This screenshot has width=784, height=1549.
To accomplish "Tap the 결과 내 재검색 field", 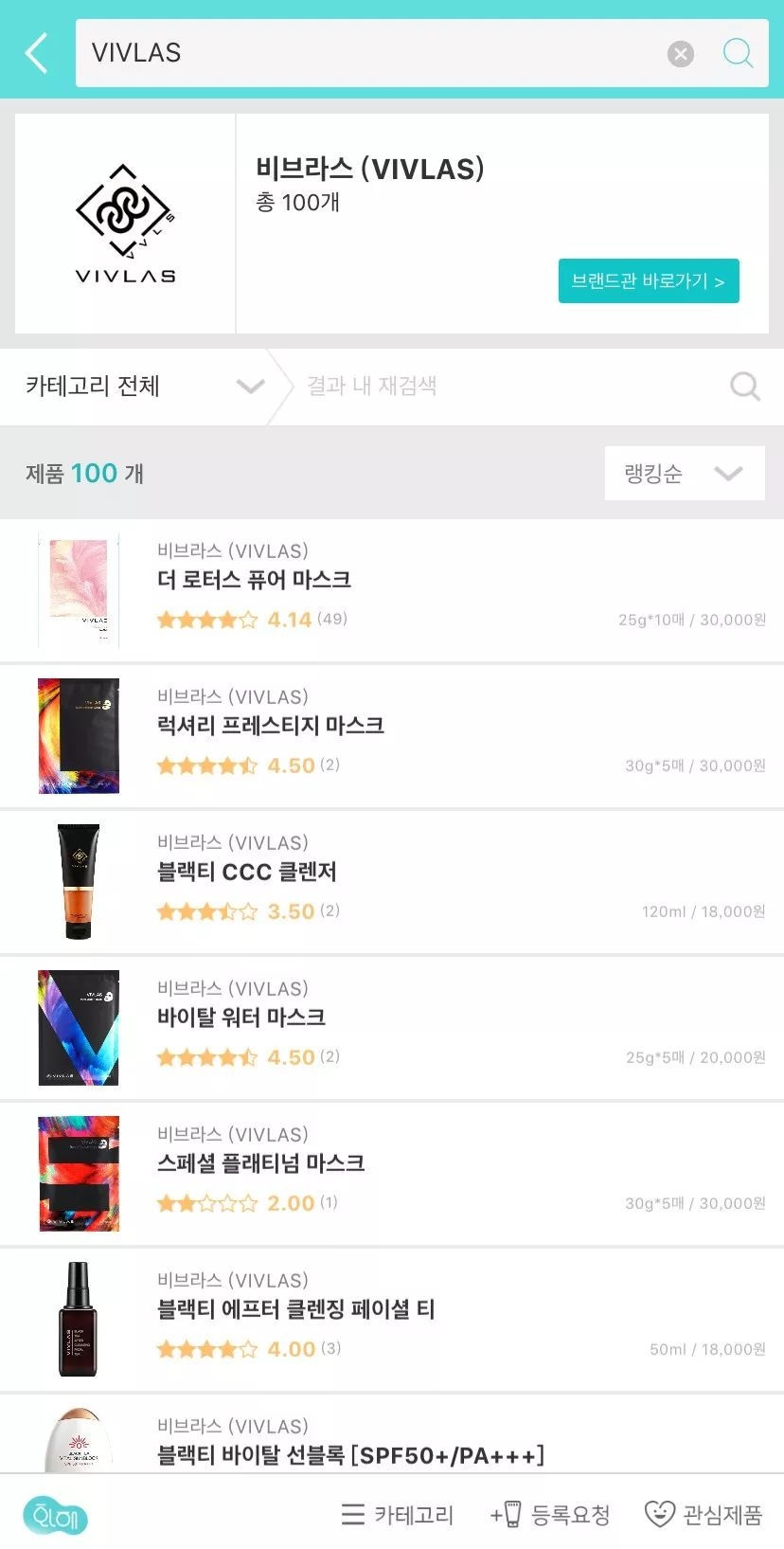I will pyautogui.click(x=511, y=387).
